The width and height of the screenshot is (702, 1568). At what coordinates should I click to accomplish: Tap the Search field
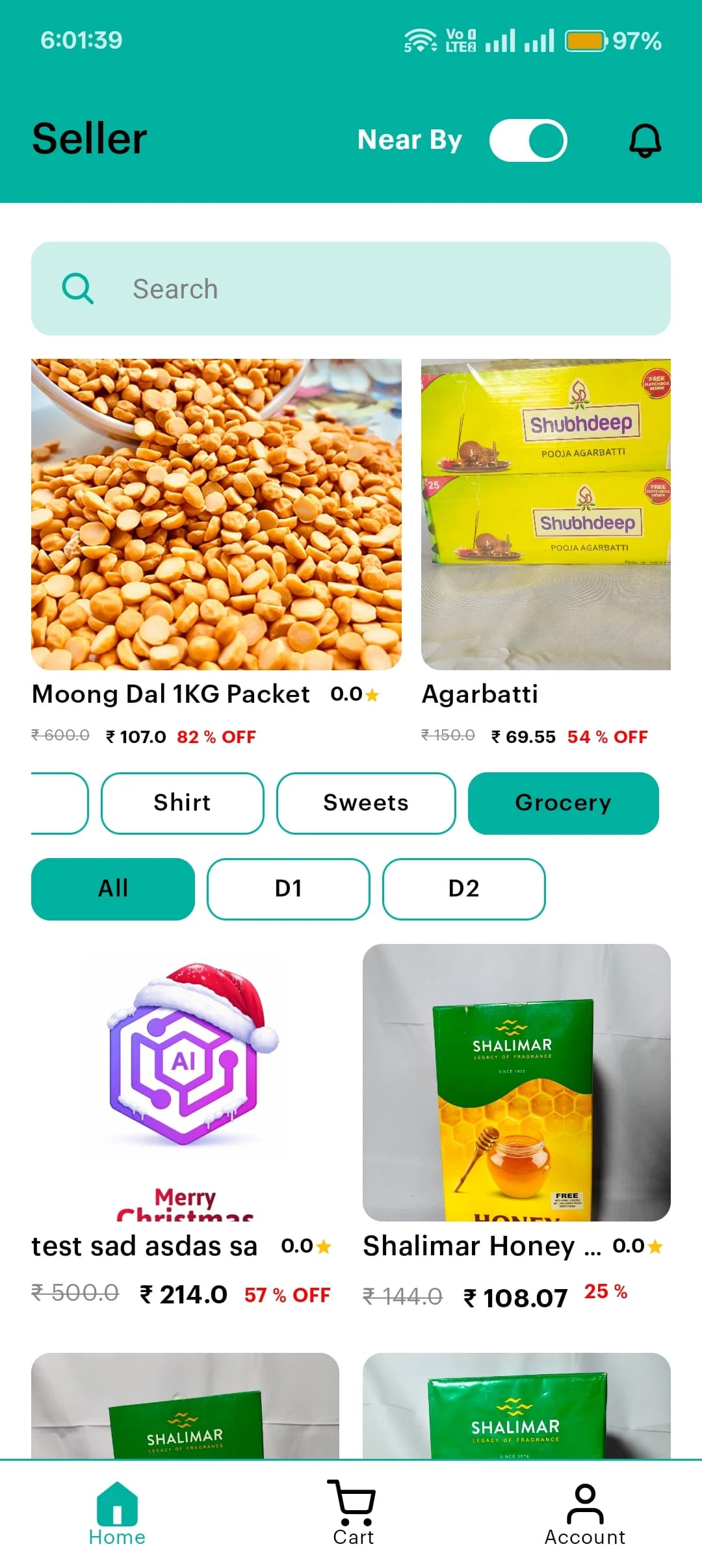click(x=351, y=289)
